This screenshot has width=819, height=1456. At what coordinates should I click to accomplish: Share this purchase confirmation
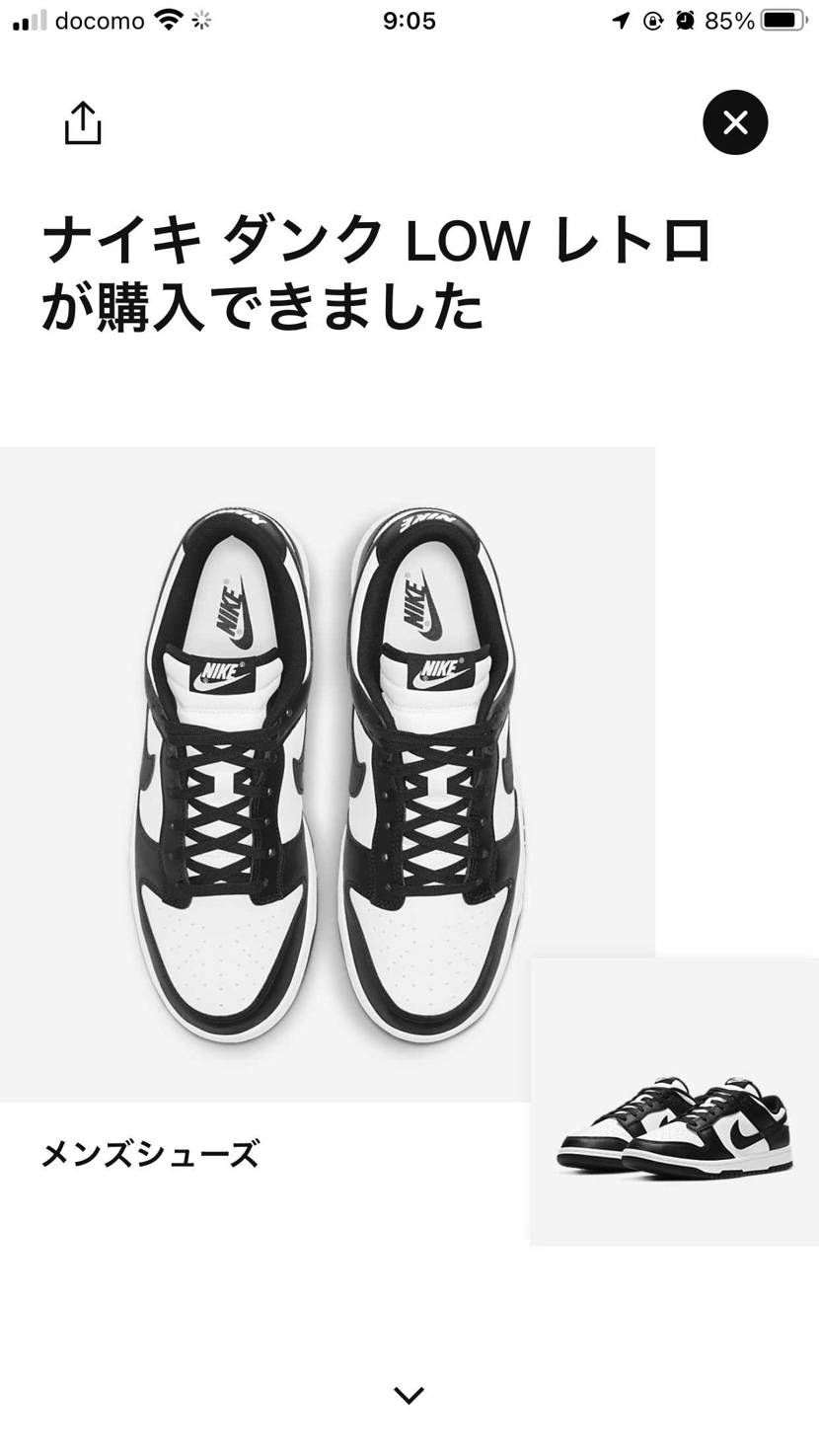pyautogui.click(x=83, y=123)
